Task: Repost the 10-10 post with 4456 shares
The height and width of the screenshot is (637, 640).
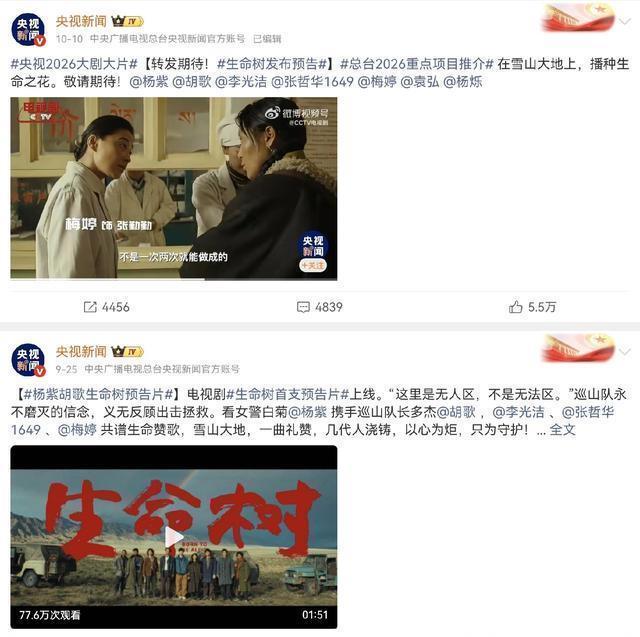Action: (x=105, y=307)
